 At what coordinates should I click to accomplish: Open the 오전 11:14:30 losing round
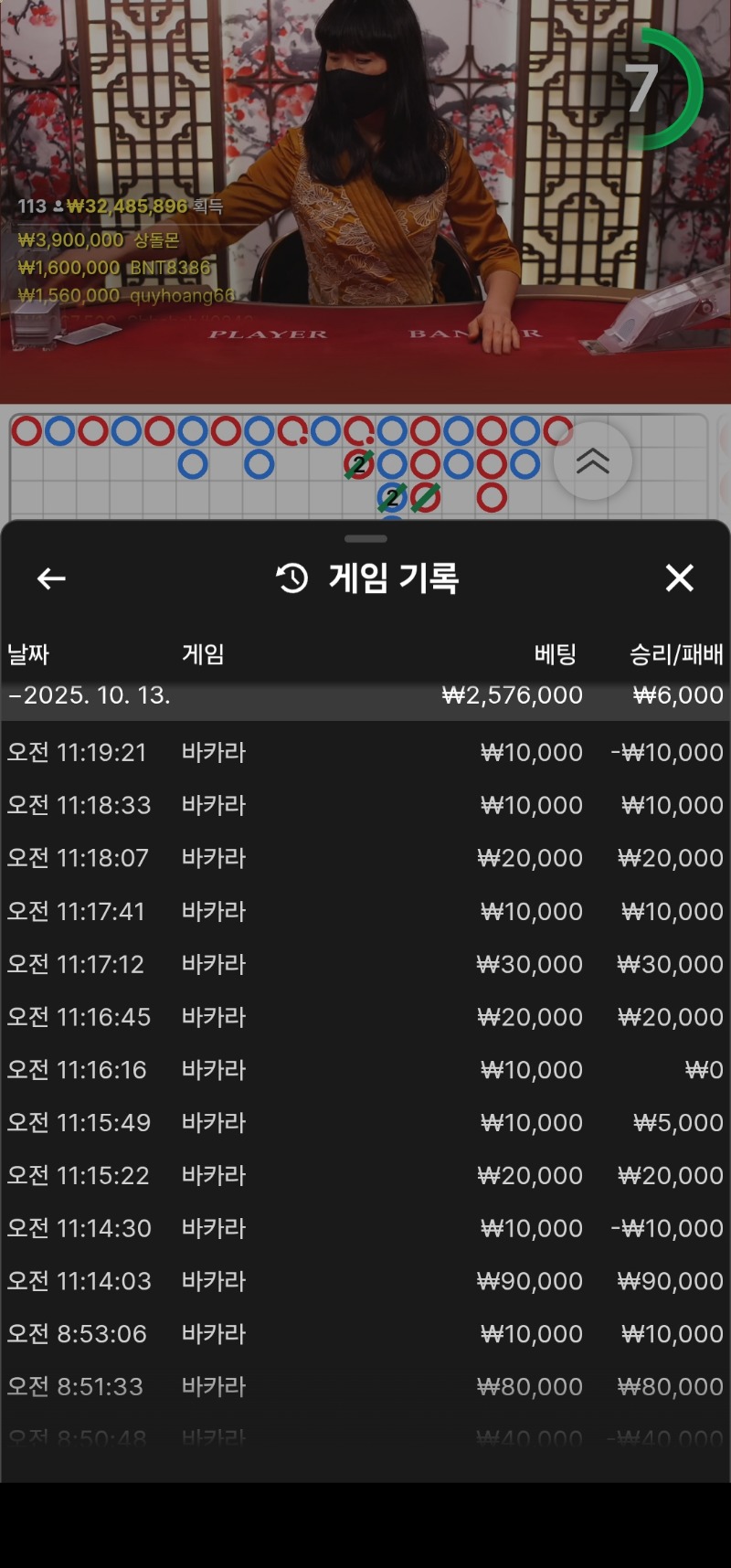click(365, 1229)
